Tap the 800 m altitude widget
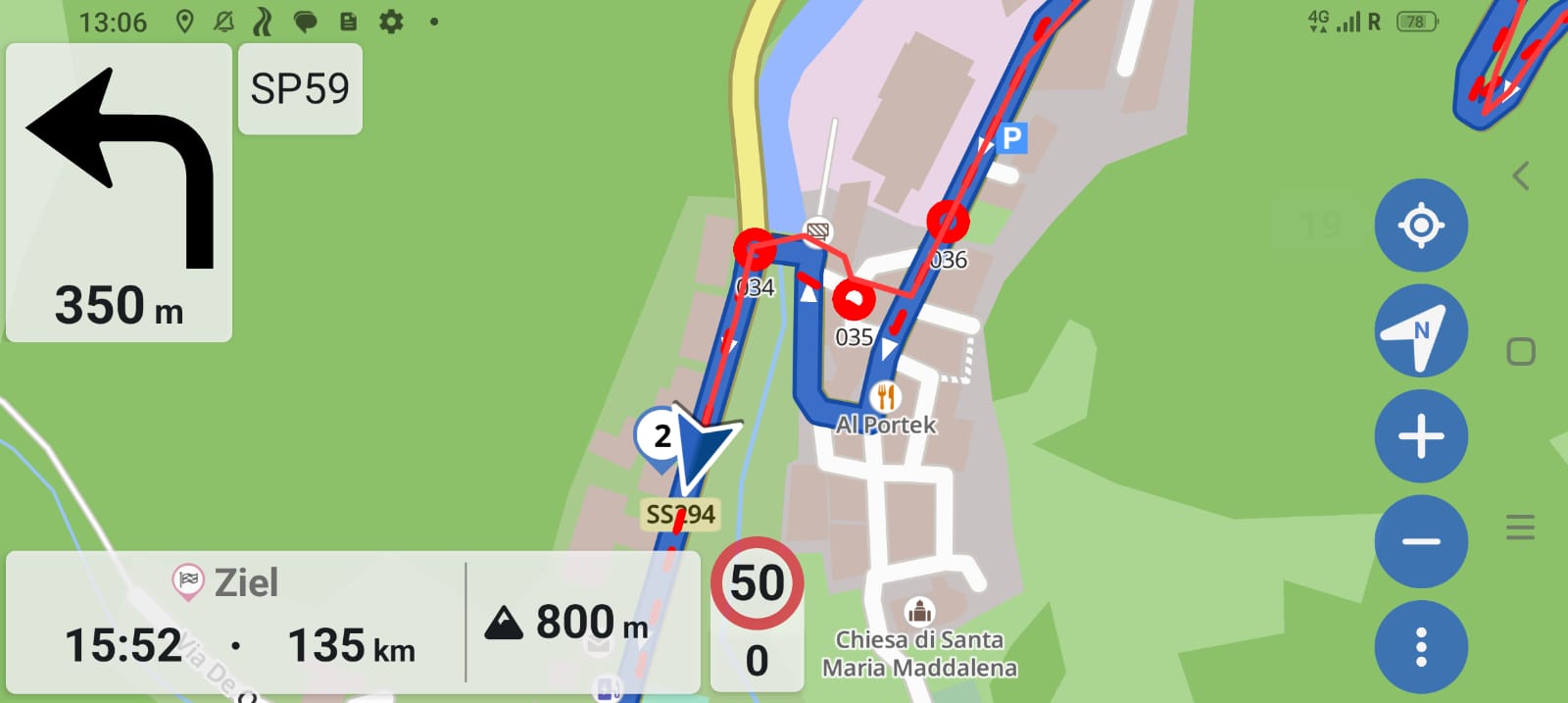Screen dimensions: 1568x703 (568, 623)
